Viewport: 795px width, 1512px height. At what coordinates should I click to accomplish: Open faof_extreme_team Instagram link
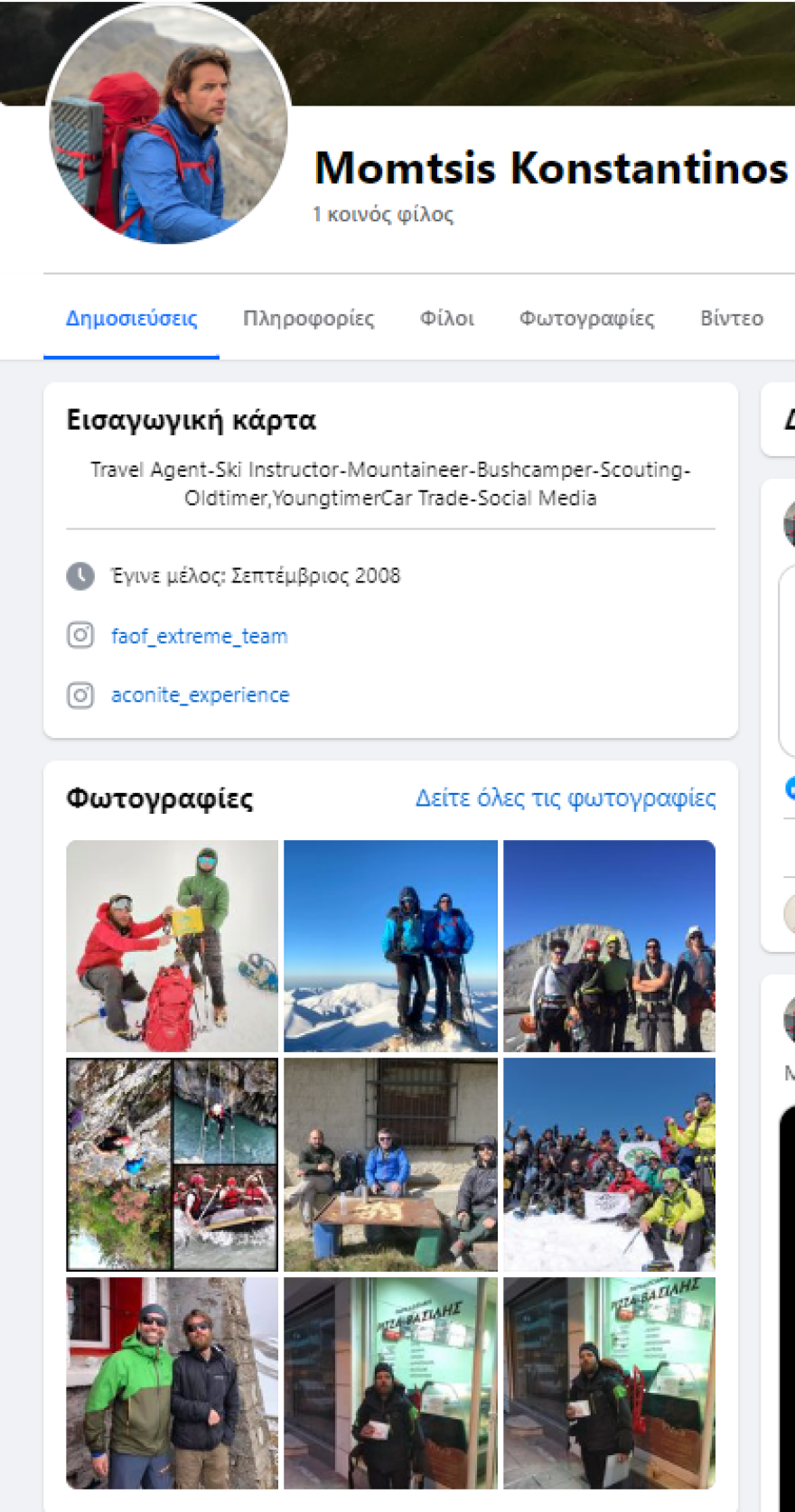[199, 636]
